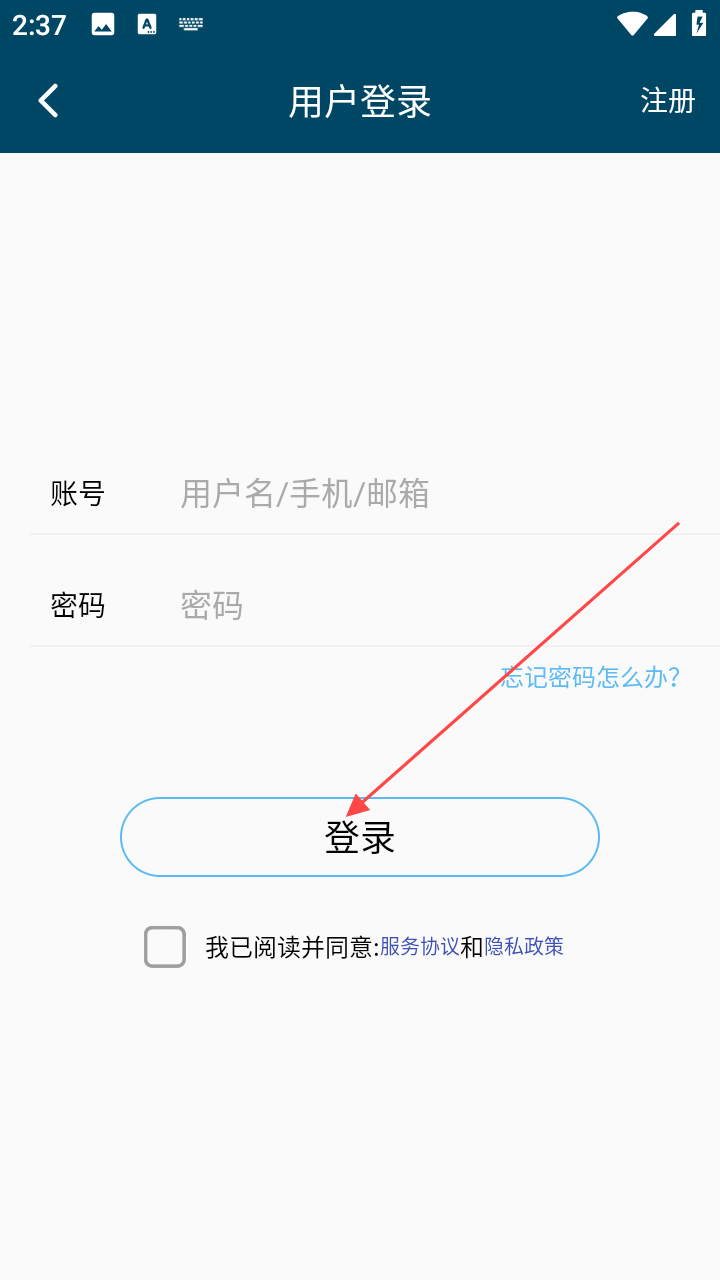
Task: Open 注册 to create an account
Action: click(668, 101)
